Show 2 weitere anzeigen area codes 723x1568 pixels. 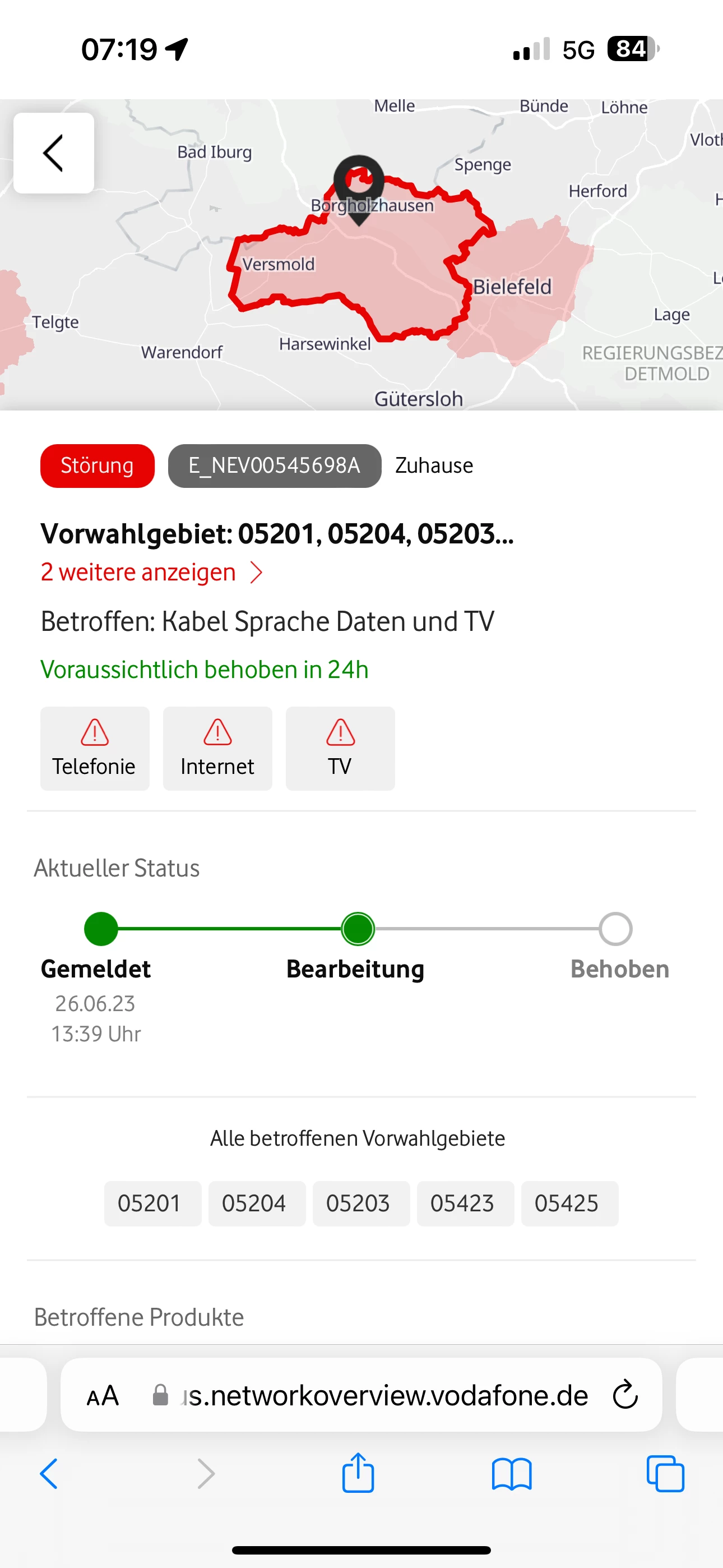(x=151, y=572)
